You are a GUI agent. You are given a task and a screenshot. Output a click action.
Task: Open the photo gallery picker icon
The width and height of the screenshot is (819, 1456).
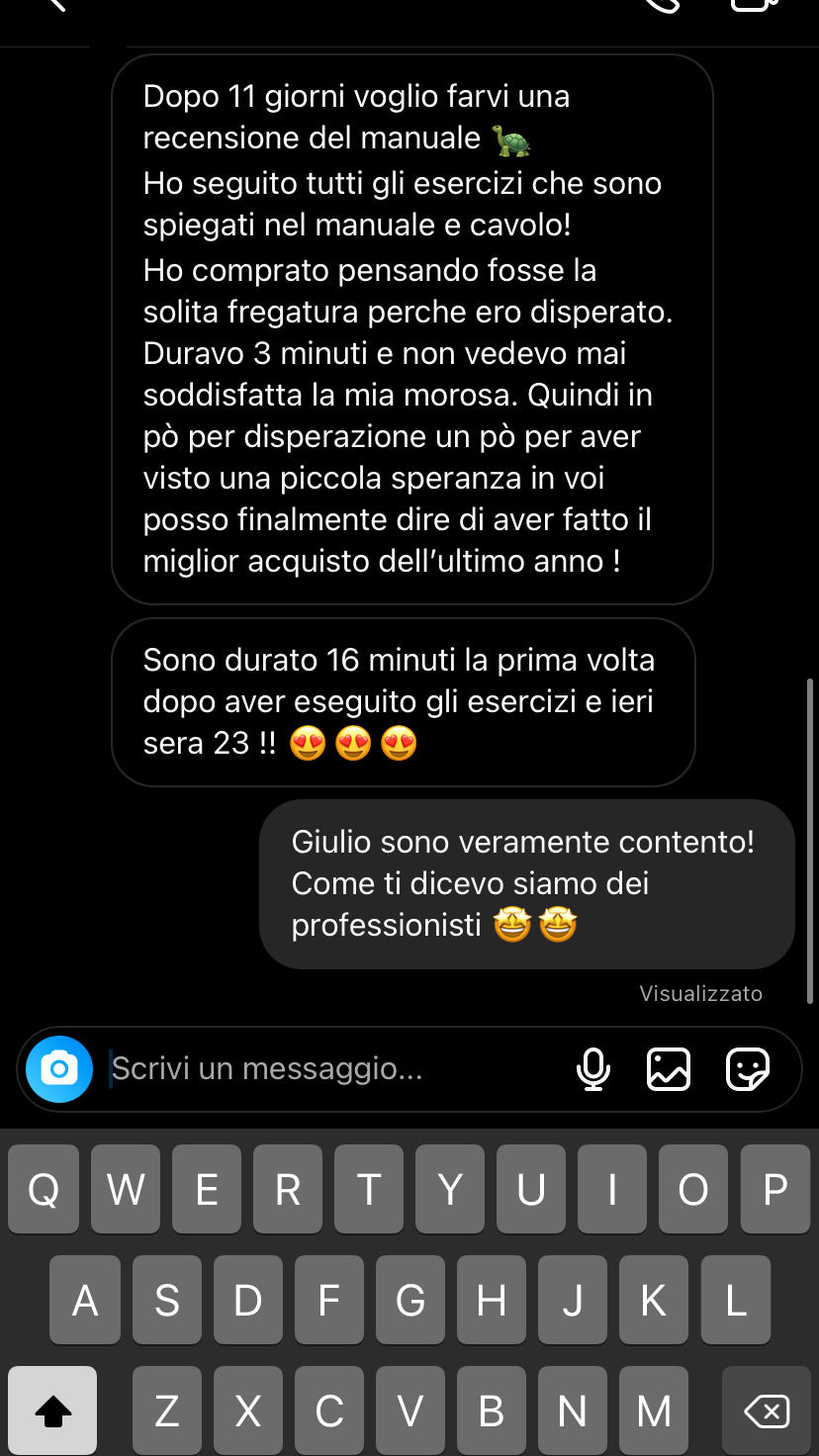pos(669,1069)
